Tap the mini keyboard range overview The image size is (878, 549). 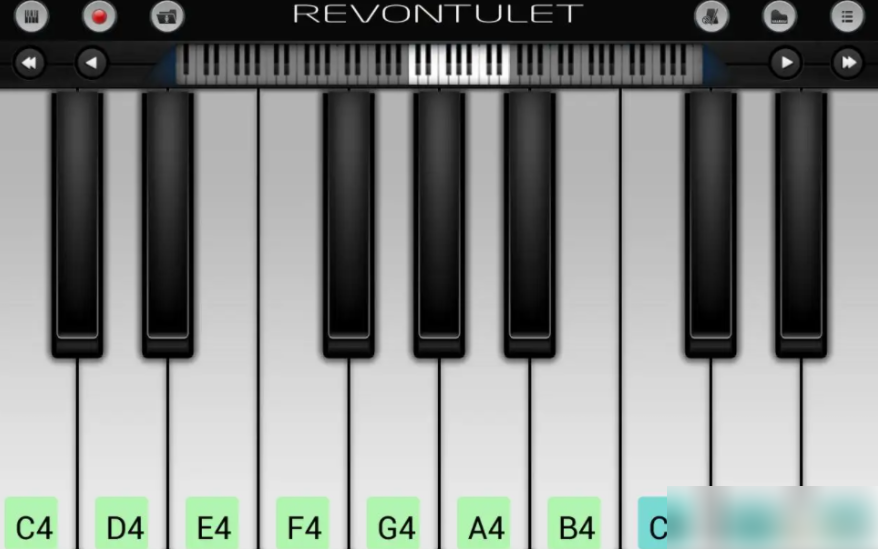[x=440, y=64]
